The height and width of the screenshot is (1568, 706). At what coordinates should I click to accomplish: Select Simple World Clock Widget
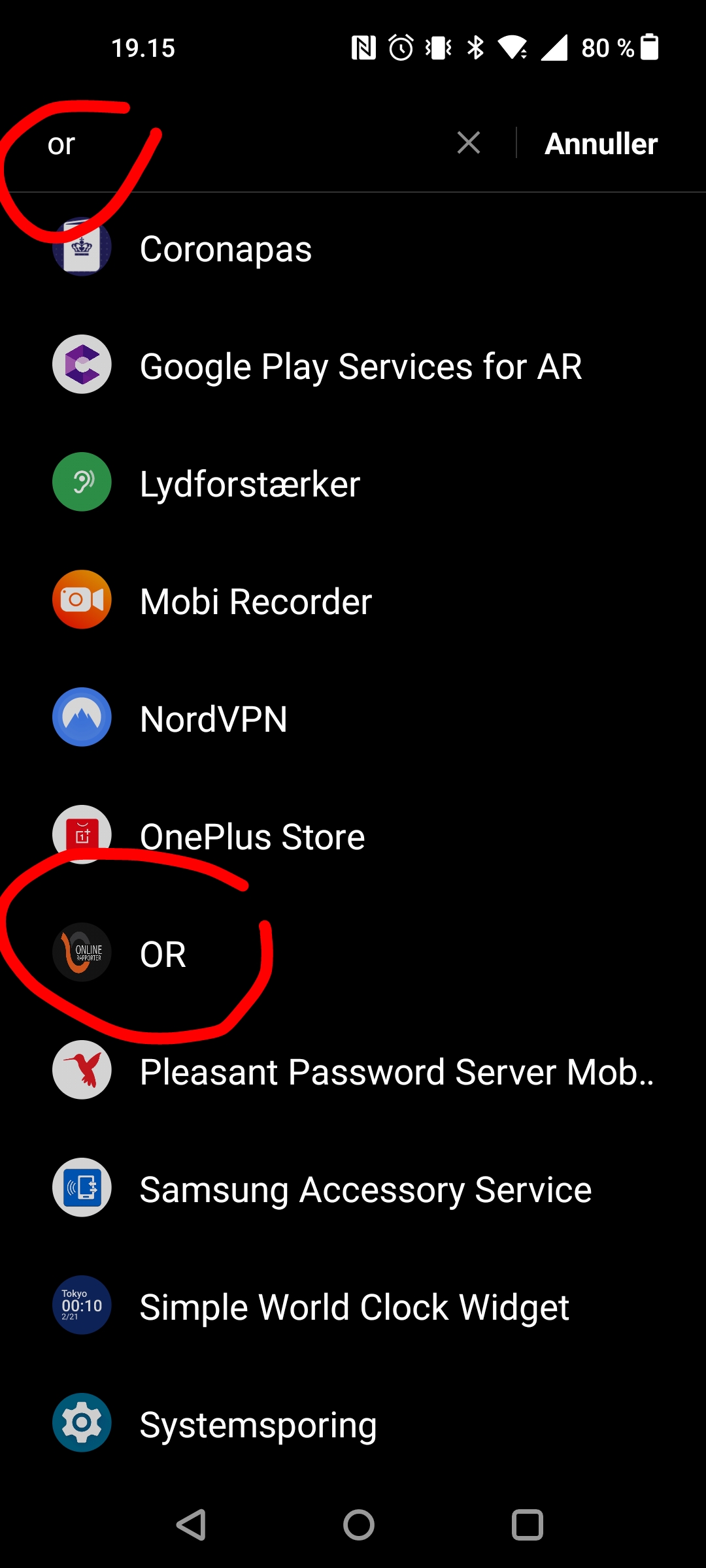click(x=354, y=1307)
